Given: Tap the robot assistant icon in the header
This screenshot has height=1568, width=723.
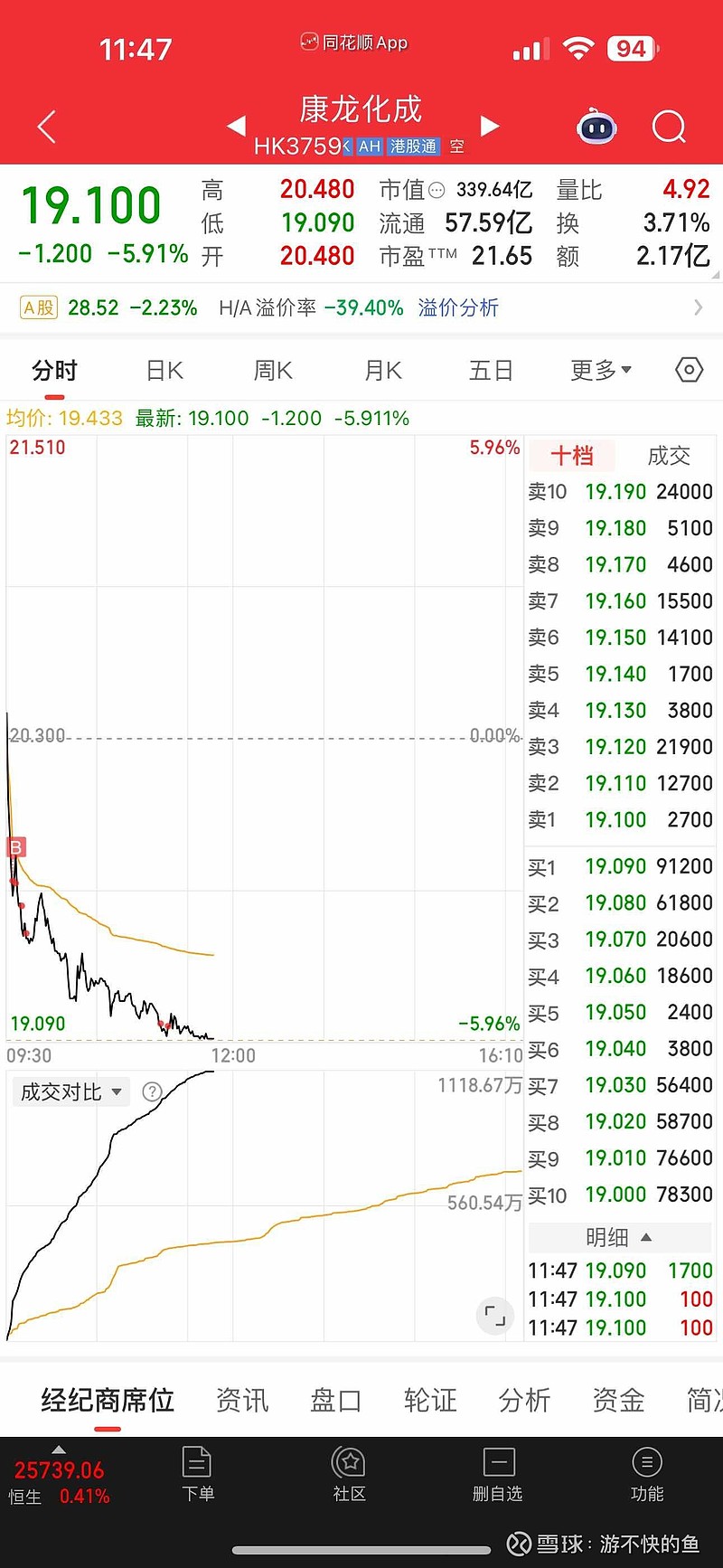Looking at the screenshot, I should click(596, 128).
